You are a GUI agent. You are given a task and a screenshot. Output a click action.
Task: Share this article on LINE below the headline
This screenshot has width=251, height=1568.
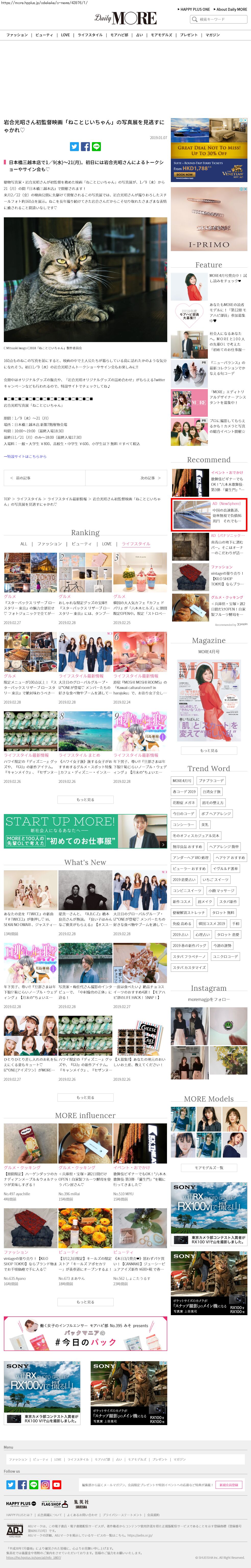(x=97, y=147)
